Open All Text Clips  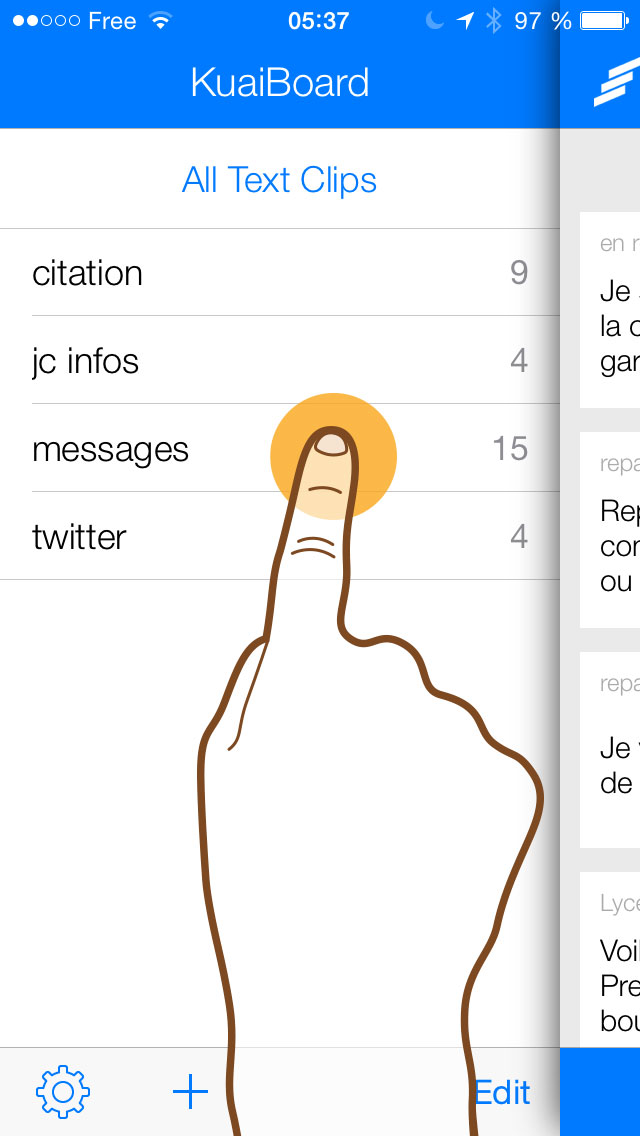tap(280, 180)
